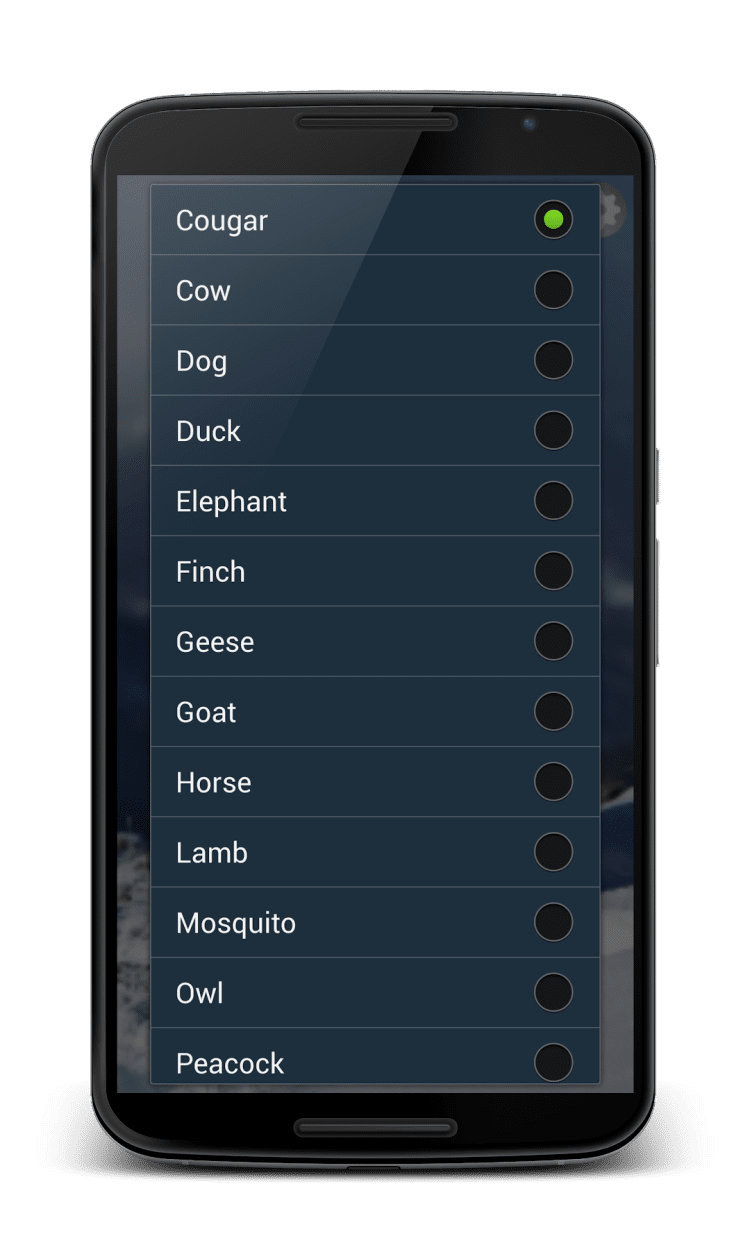Choose the Elephant option
This screenshot has height=1259, width=750.
click(x=553, y=500)
